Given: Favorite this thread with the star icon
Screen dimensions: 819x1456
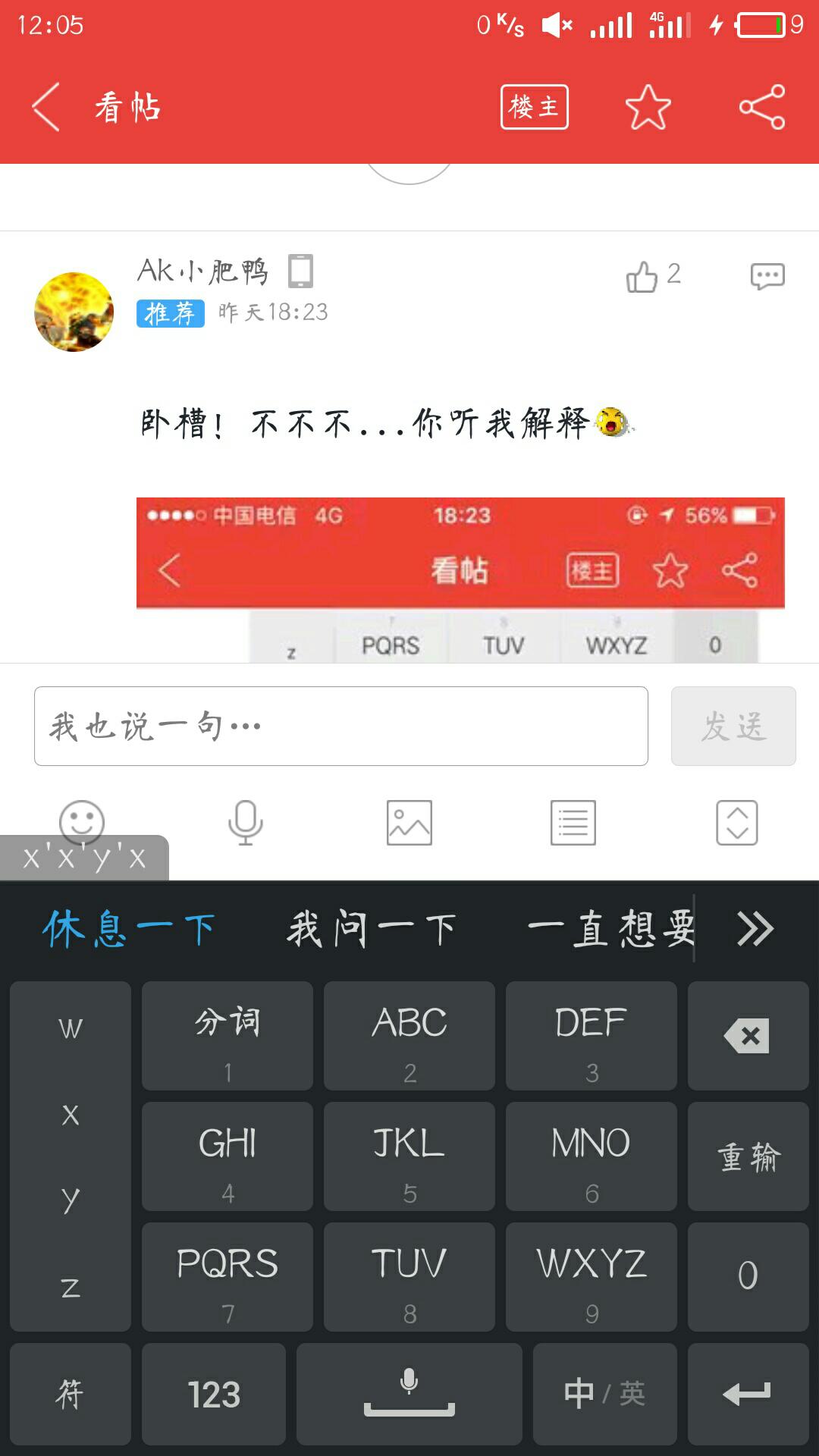Looking at the screenshot, I should tap(648, 107).
